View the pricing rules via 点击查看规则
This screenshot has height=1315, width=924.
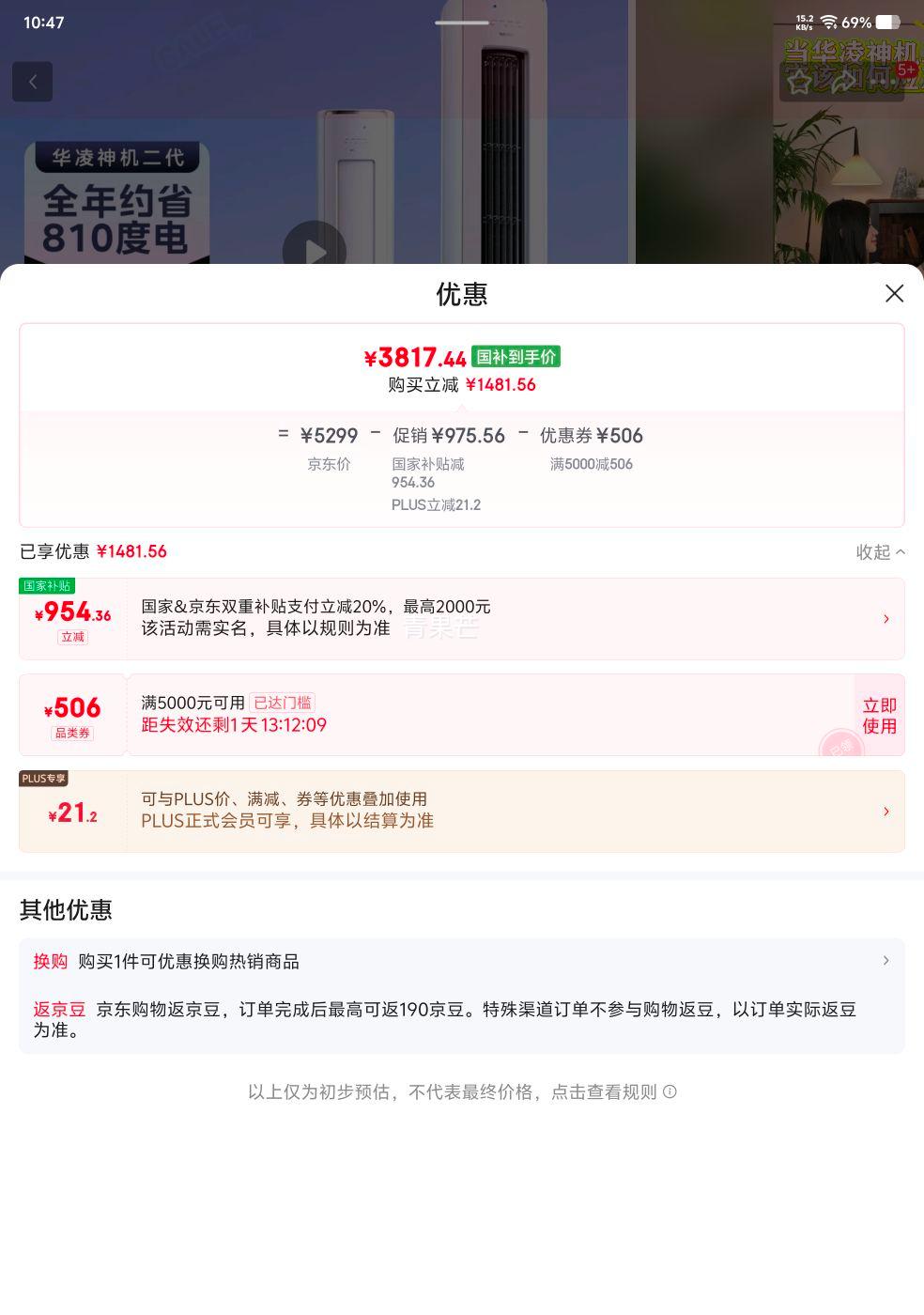pos(605,1091)
